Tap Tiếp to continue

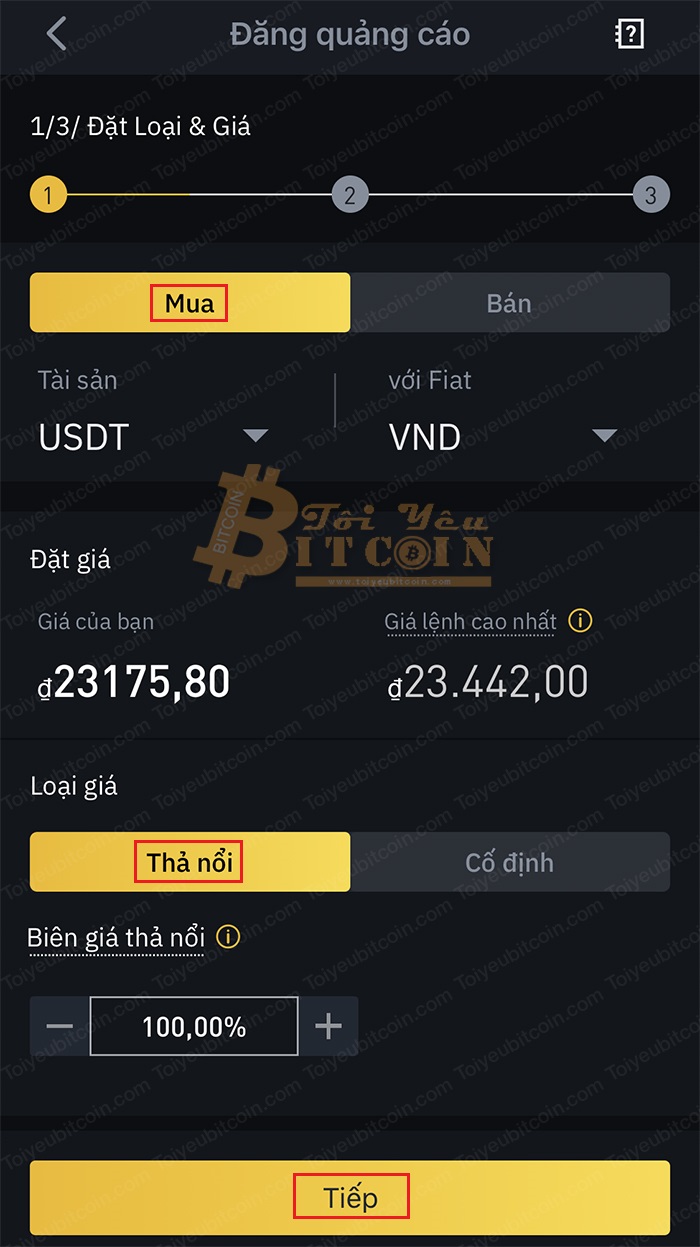point(350,1197)
